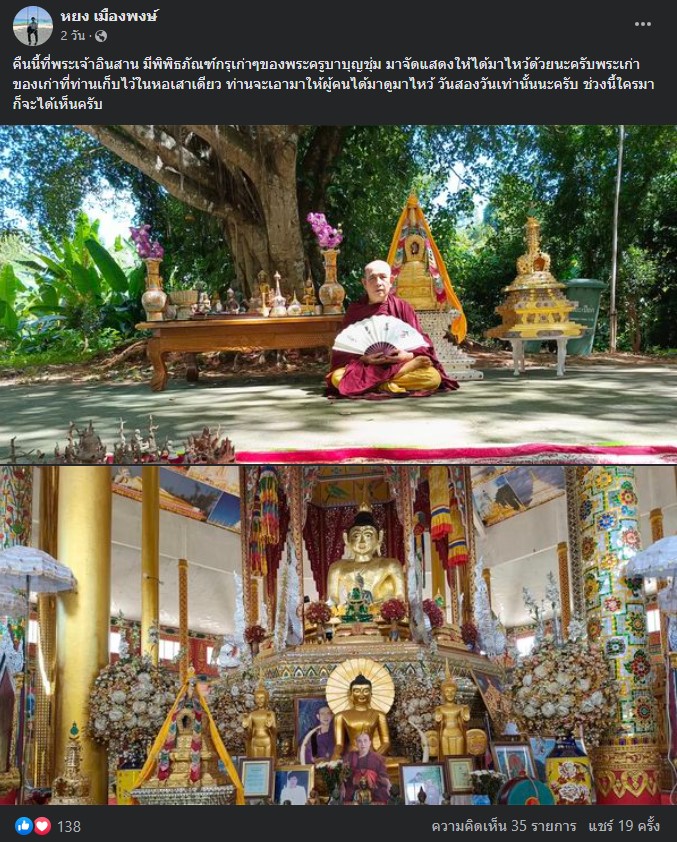View the golden Buddha altar photo

(338, 635)
